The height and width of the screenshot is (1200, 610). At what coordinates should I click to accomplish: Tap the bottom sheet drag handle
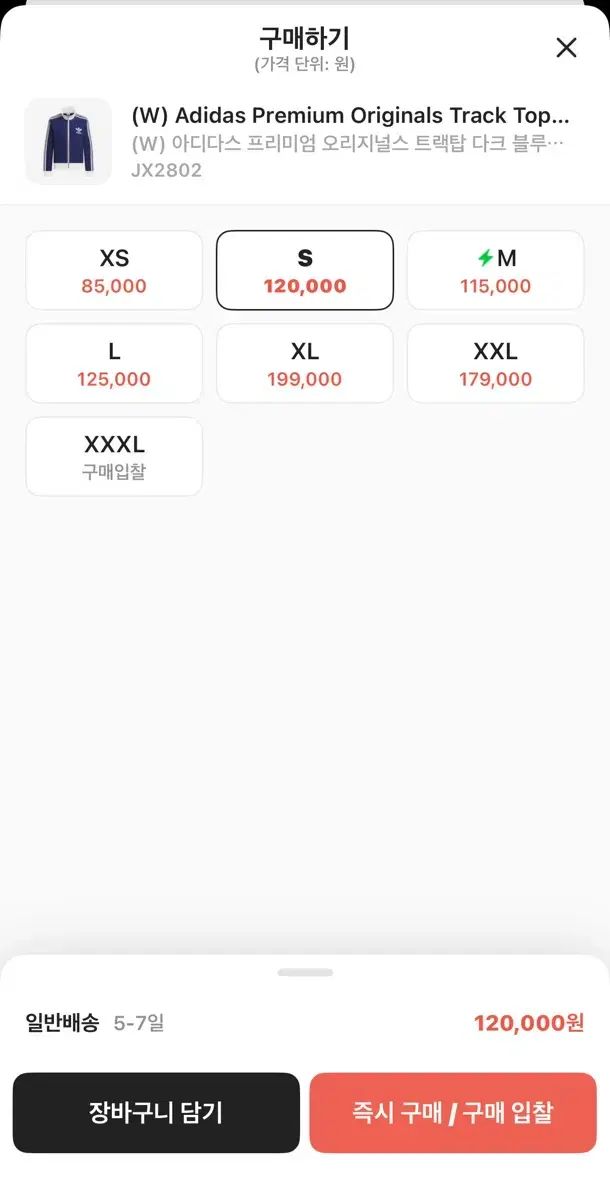pos(305,972)
